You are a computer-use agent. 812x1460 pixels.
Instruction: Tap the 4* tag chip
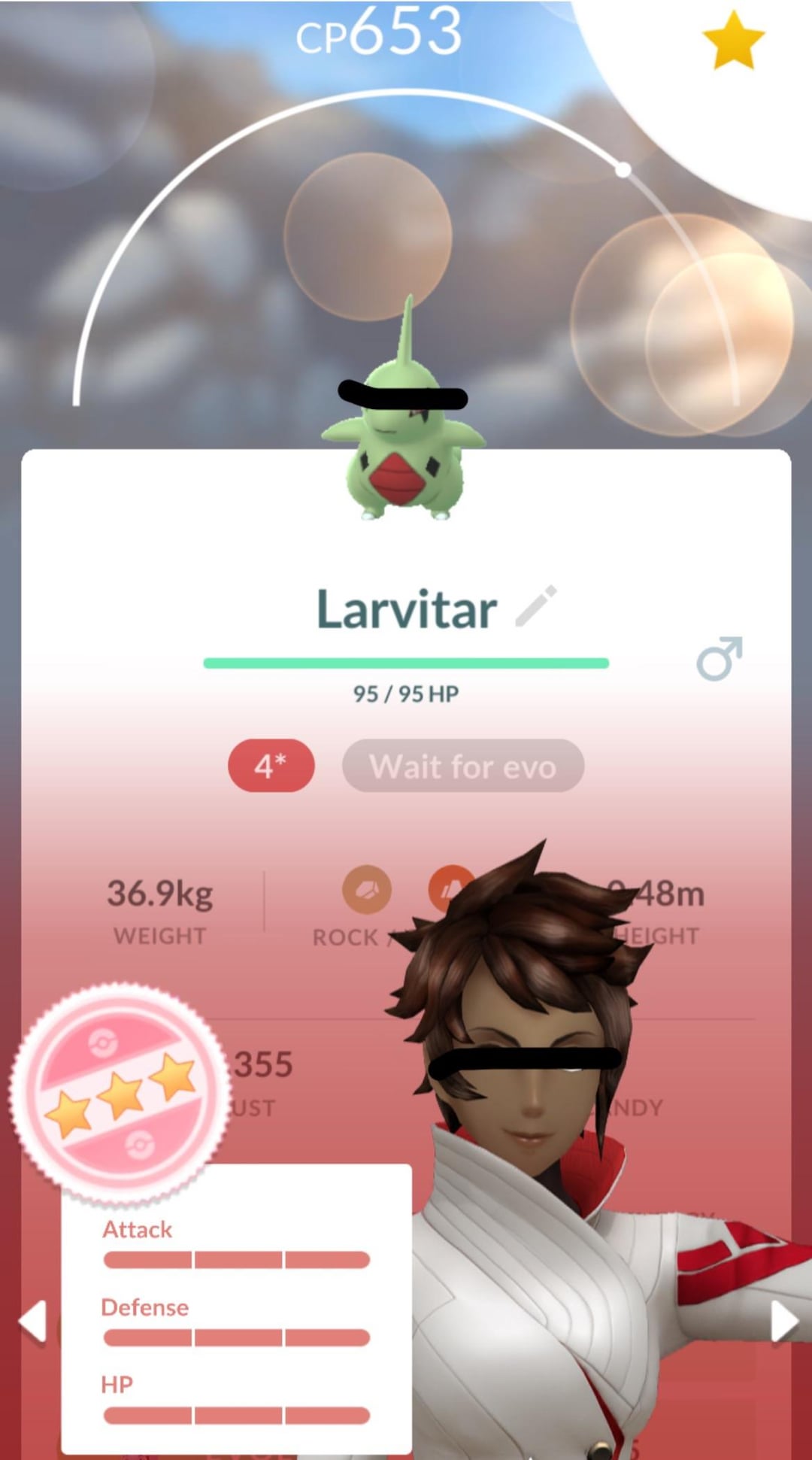coord(271,766)
